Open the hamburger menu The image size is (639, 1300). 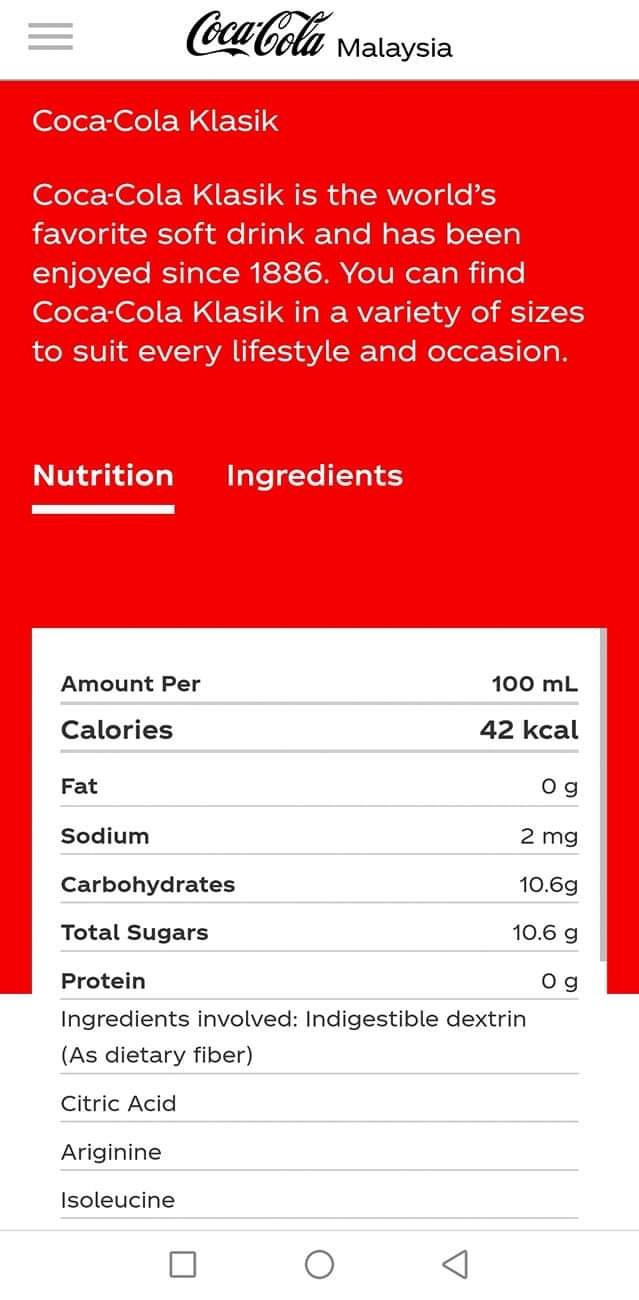click(x=50, y=36)
